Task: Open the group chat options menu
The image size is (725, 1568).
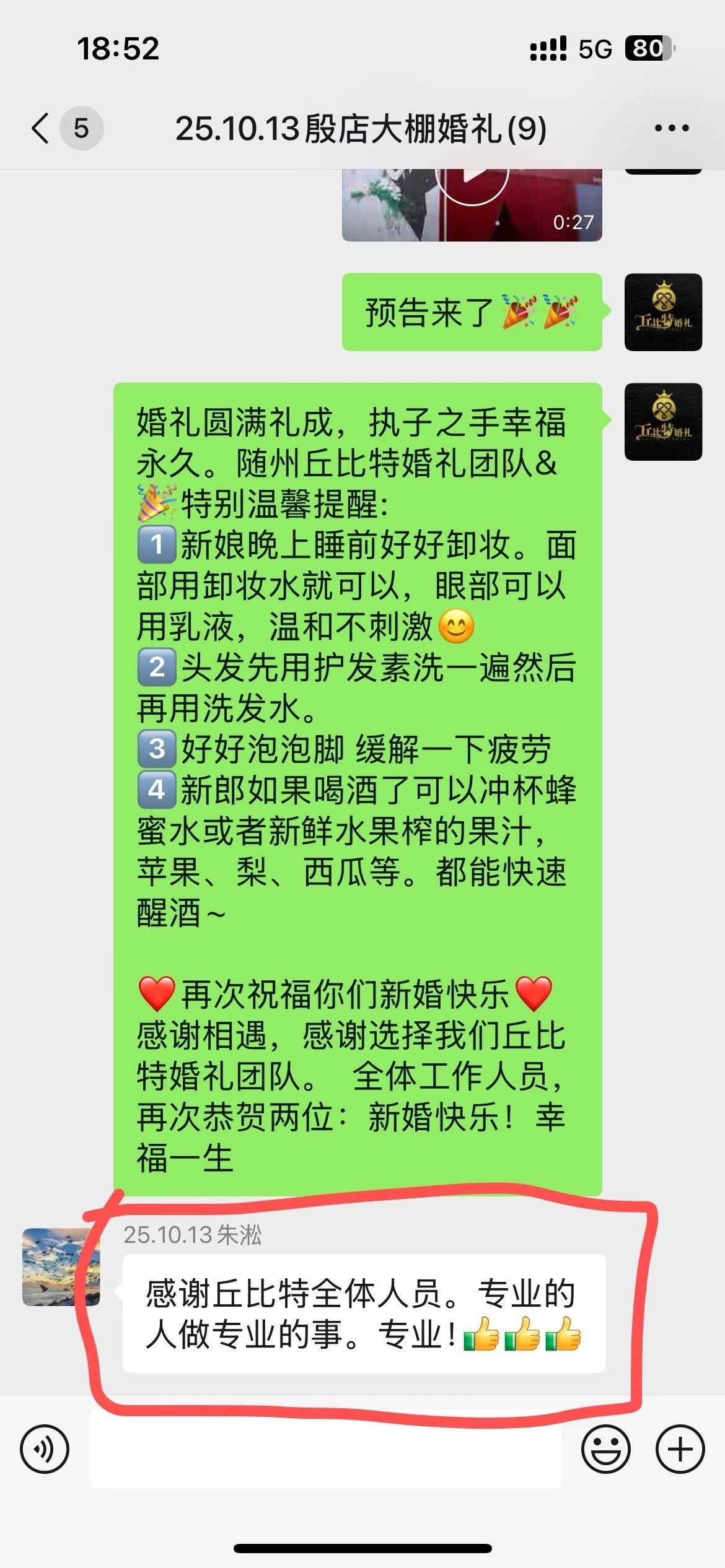Action: pyautogui.click(x=672, y=129)
